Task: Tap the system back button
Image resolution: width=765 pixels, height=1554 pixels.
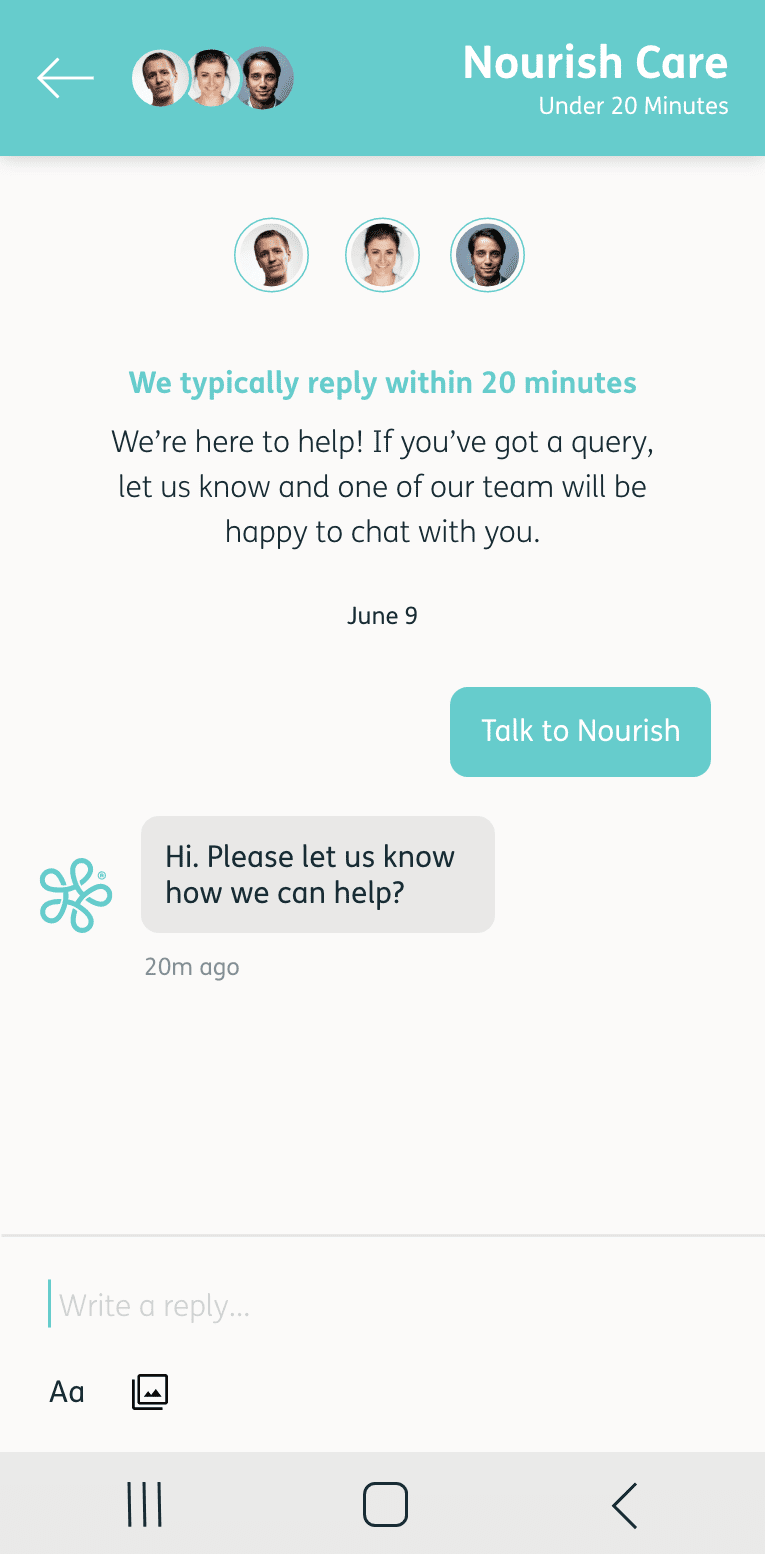Action: pyautogui.click(x=624, y=1504)
